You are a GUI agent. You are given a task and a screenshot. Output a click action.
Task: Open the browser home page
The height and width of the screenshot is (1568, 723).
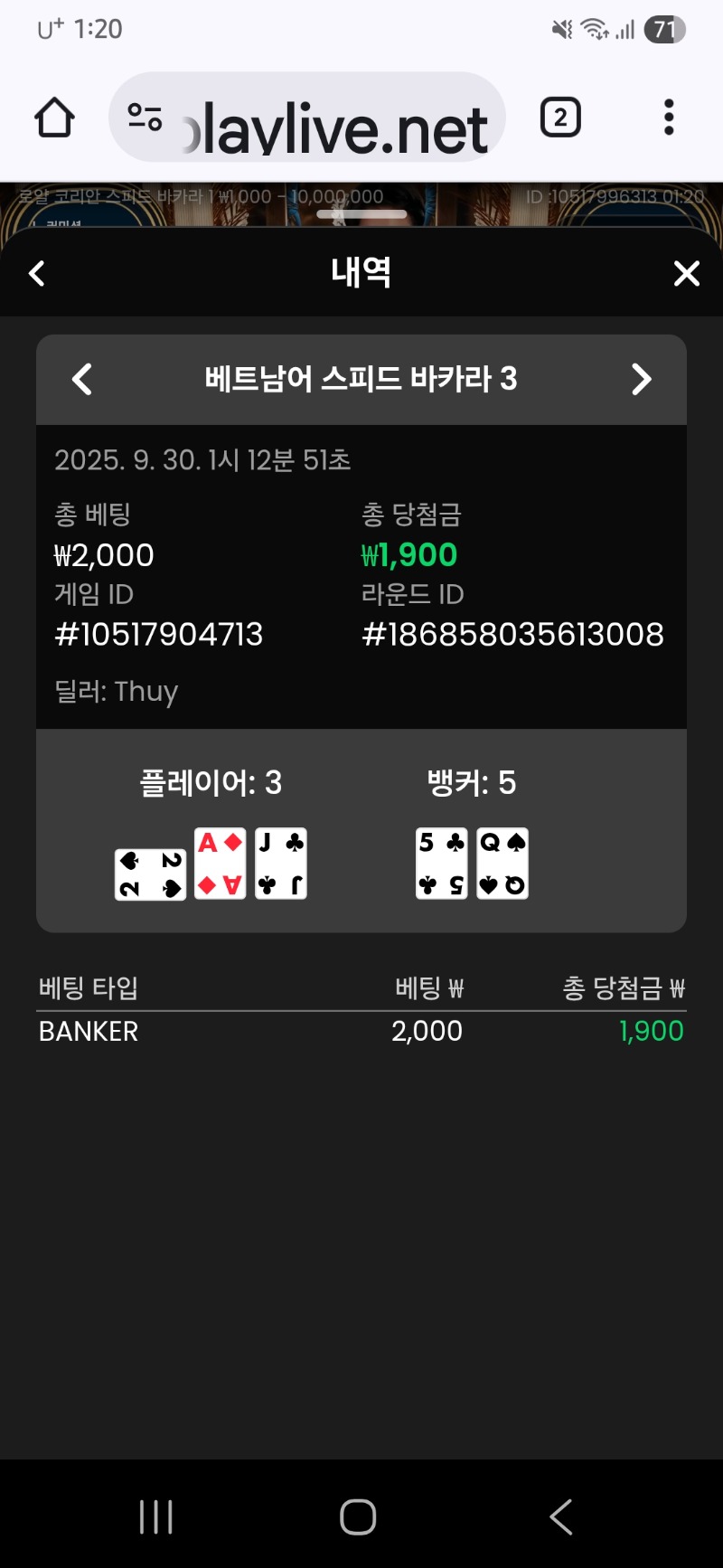tap(54, 118)
